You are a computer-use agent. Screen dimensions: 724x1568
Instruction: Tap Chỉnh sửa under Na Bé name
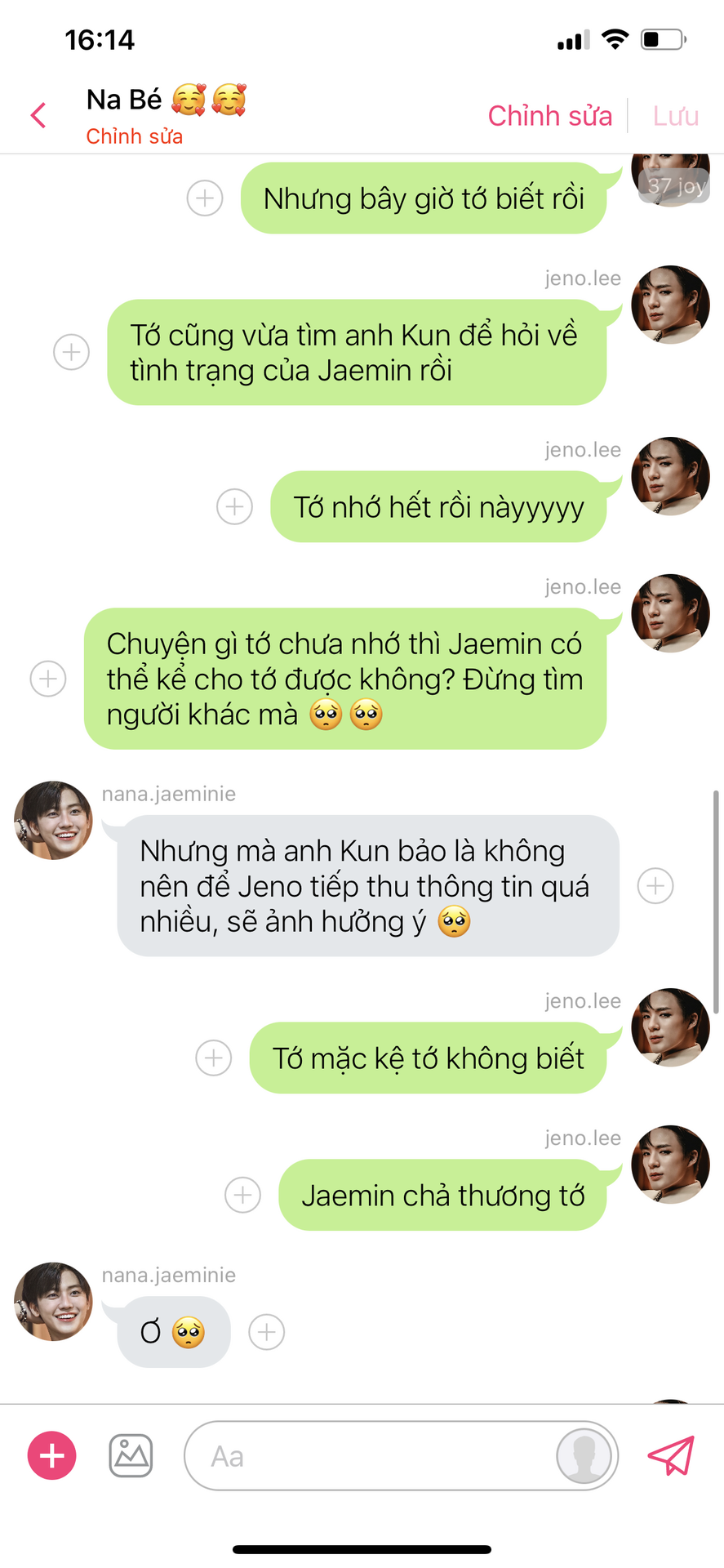[x=135, y=136]
